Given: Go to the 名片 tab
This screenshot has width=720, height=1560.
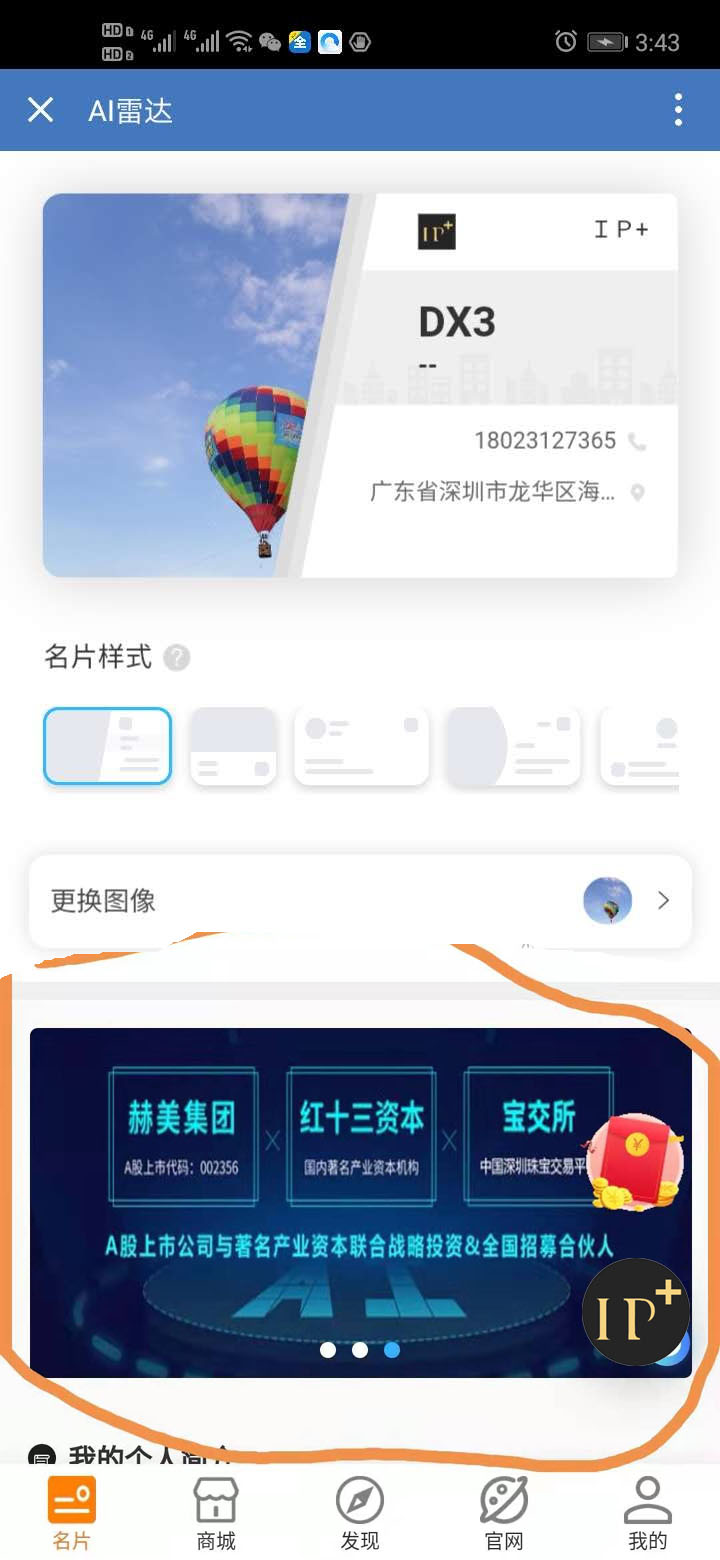Looking at the screenshot, I should (72, 1513).
